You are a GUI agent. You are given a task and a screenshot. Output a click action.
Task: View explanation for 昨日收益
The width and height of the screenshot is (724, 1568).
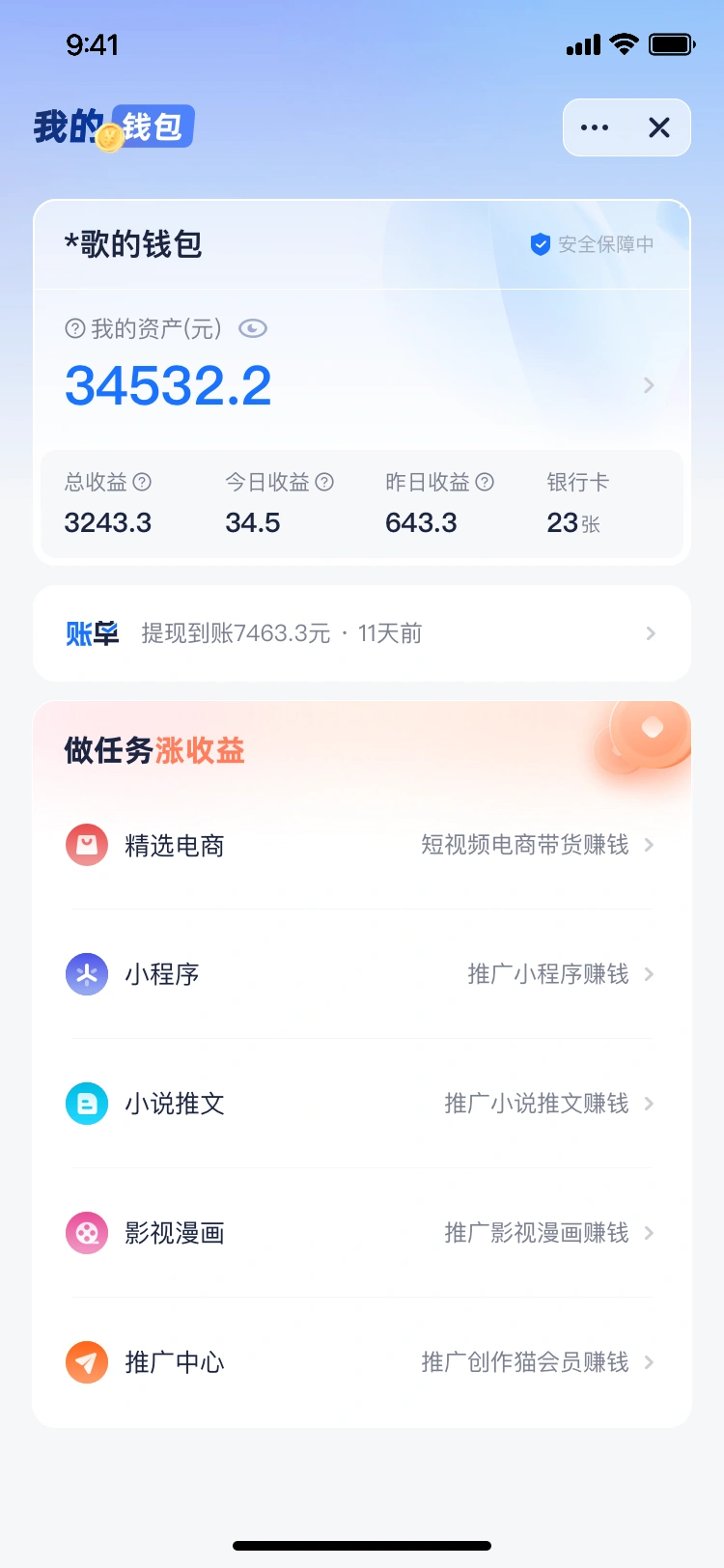pos(485,482)
